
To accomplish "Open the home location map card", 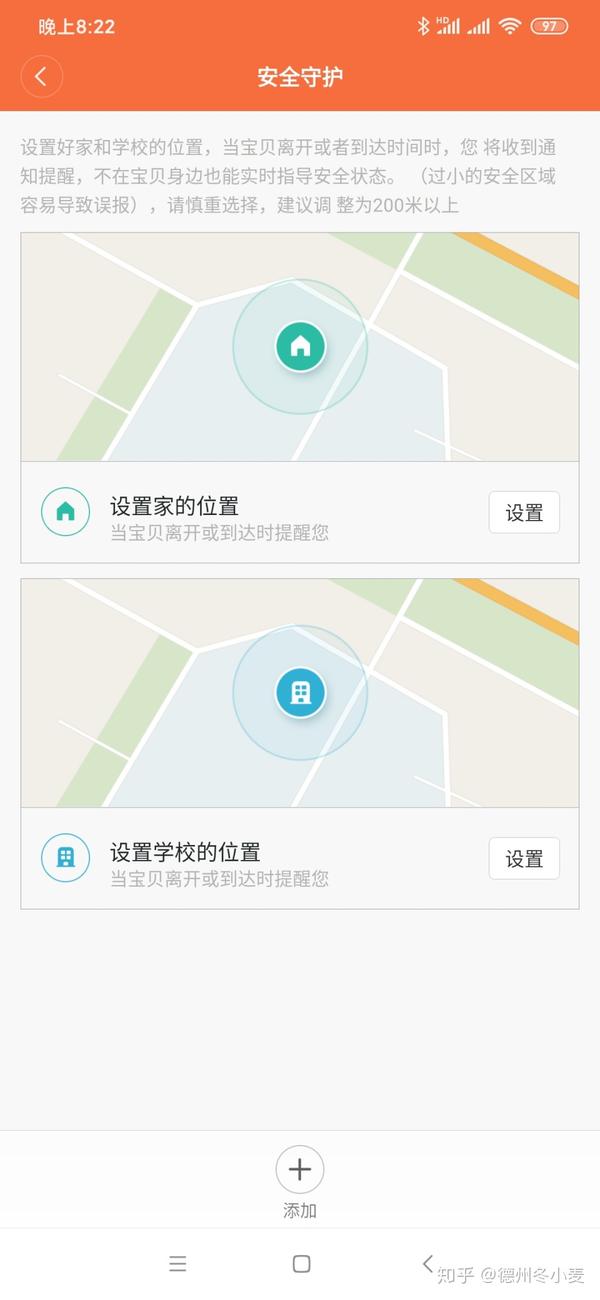I will click(x=300, y=347).
